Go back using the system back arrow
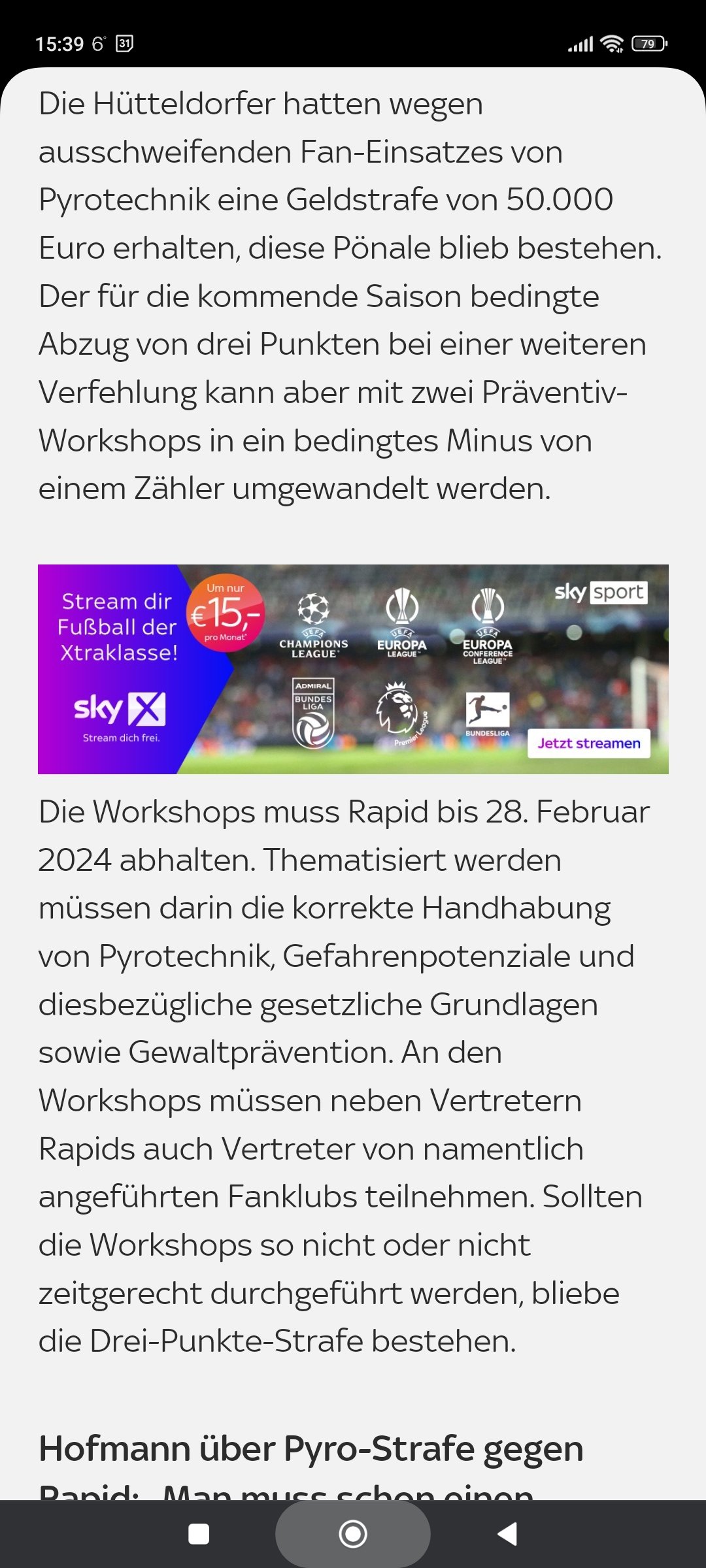Viewport: 706px width, 1568px height. point(507,1533)
